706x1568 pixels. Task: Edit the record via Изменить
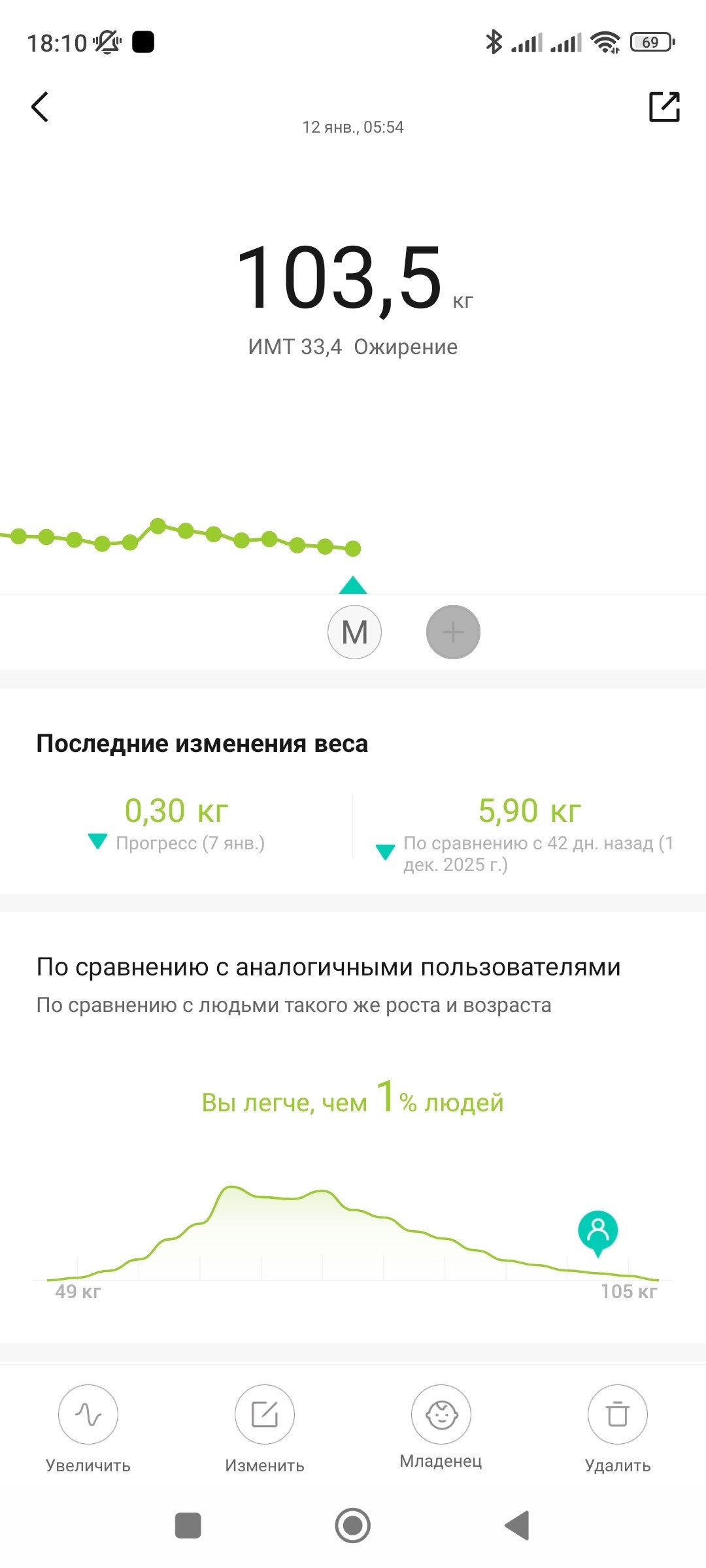265,1414
